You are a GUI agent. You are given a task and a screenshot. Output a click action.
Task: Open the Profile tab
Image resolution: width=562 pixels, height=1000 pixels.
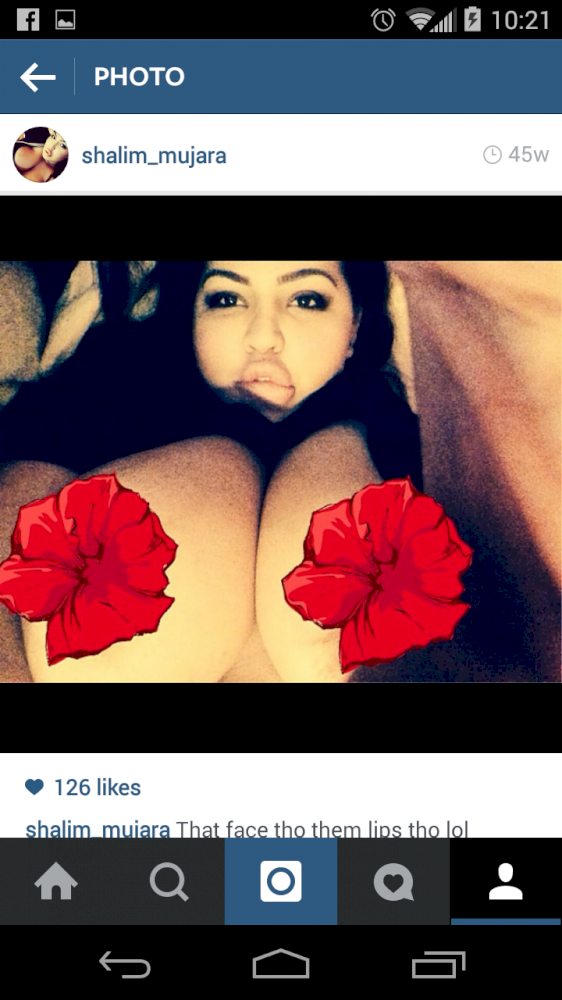[x=506, y=881]
